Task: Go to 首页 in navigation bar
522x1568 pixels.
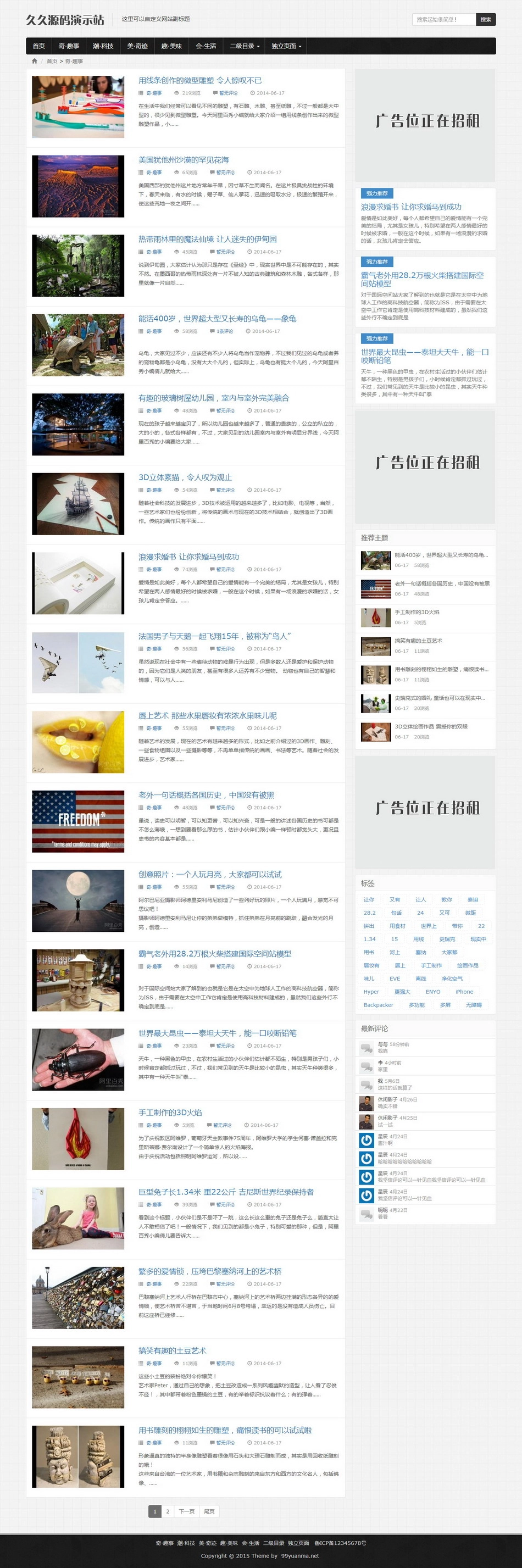Action: (38, 46)
